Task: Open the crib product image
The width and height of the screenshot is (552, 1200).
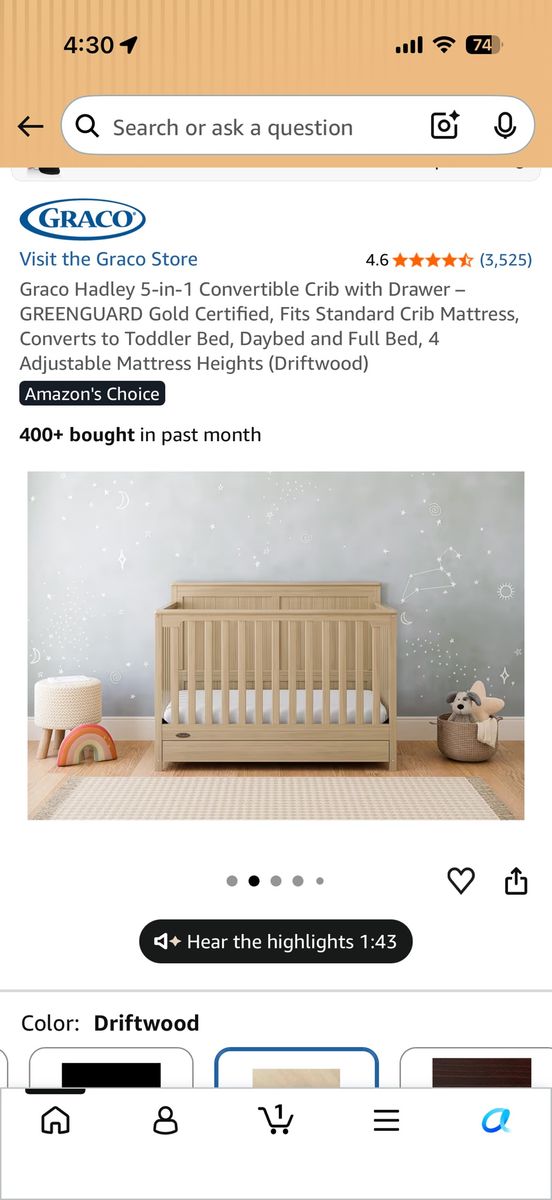Action: click(276, 646)
